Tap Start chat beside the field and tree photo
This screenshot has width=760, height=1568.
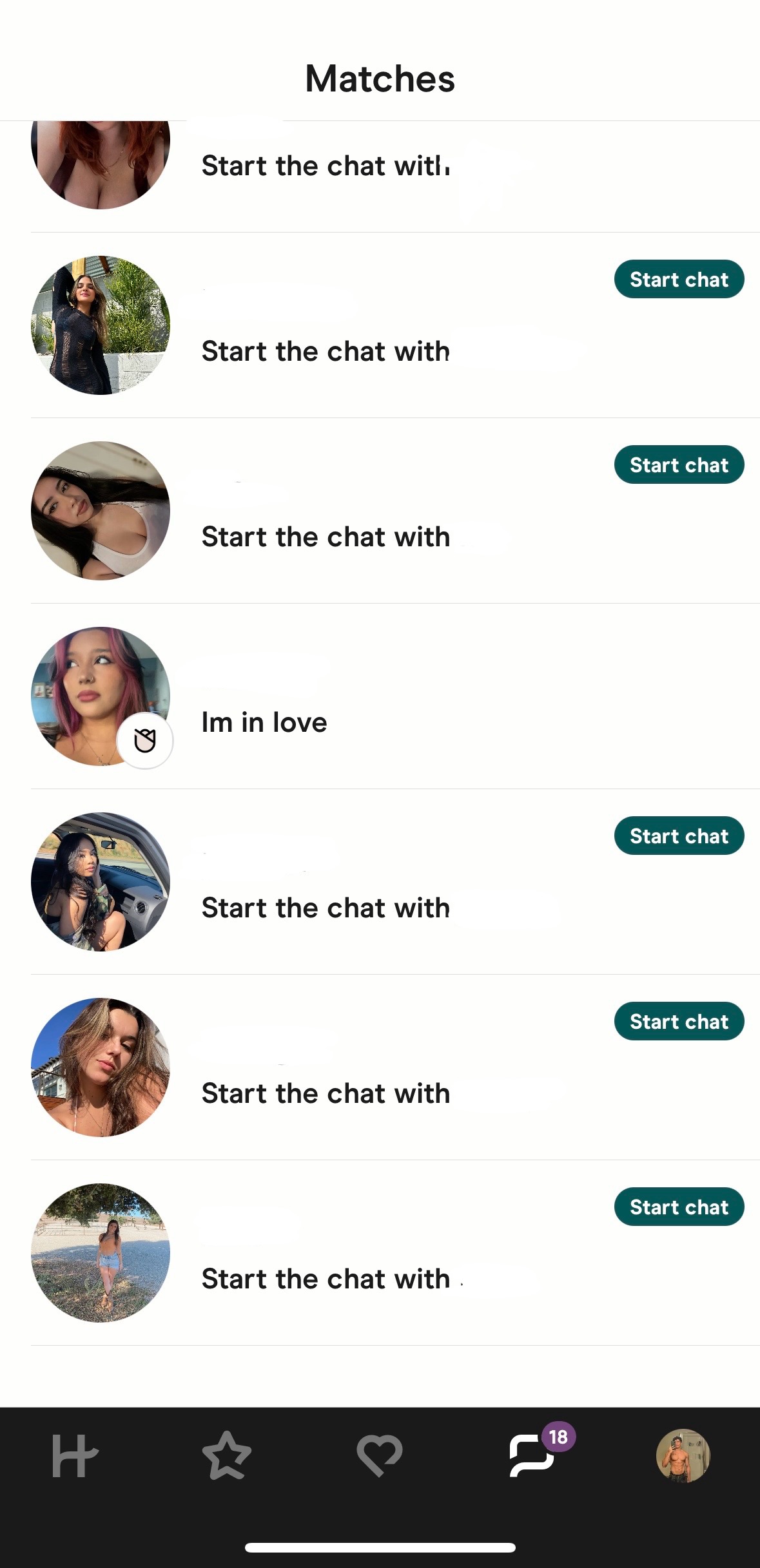679,1207
